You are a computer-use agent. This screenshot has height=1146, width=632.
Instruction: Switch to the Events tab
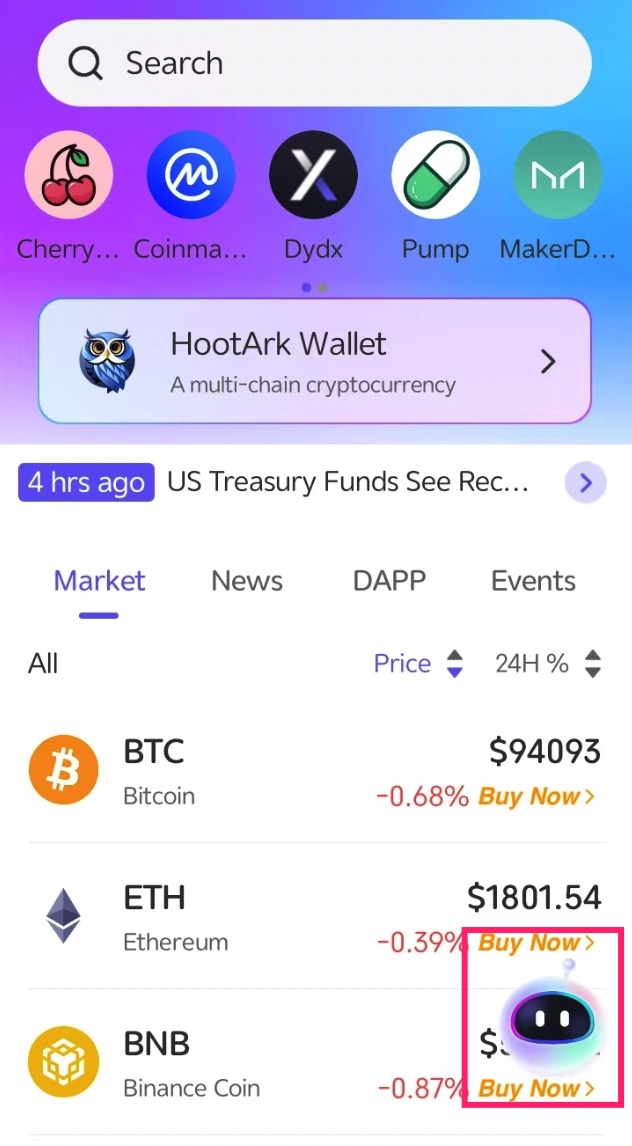pos(533,581)
